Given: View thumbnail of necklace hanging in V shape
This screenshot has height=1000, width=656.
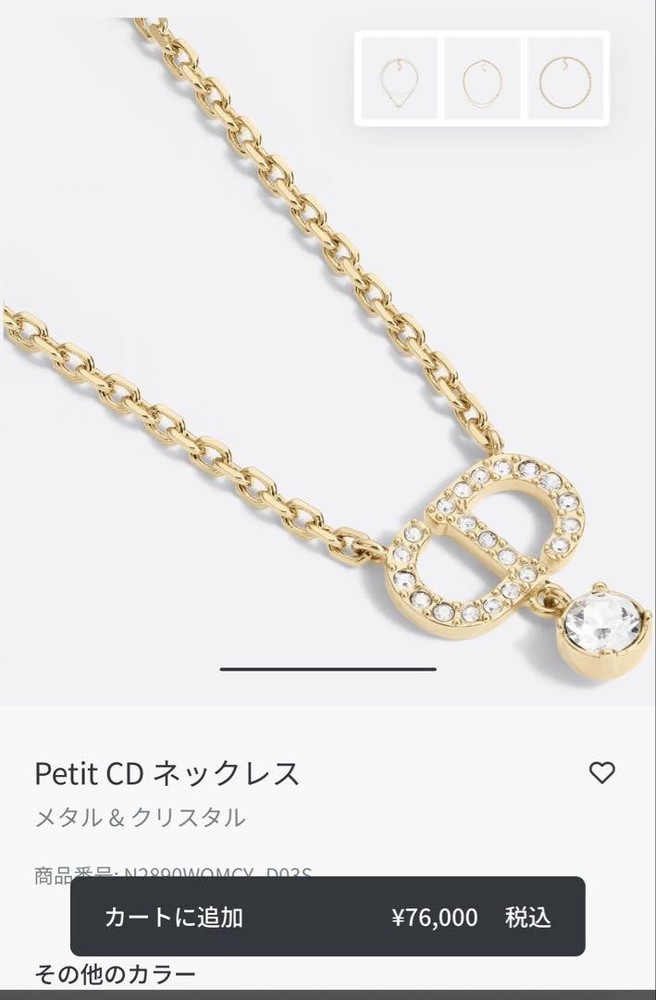Looking at the screenshot, I should tap(398, 78).
